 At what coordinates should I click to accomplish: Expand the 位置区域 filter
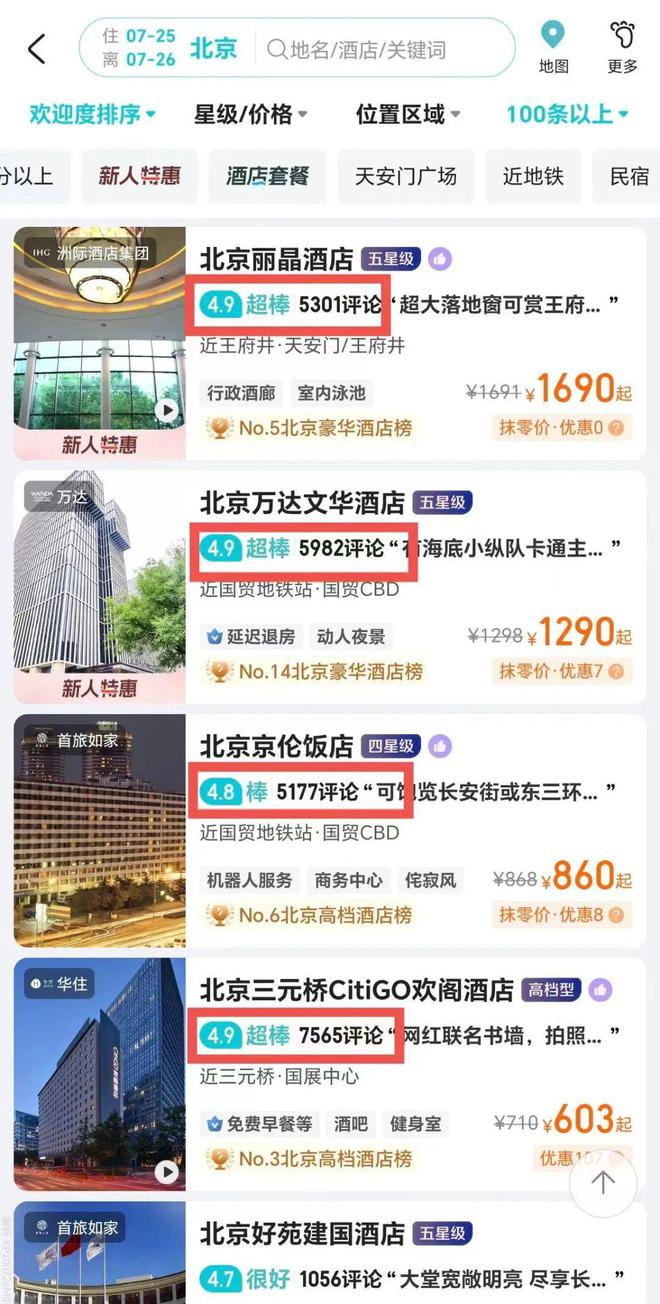click(x=408, y=114)
